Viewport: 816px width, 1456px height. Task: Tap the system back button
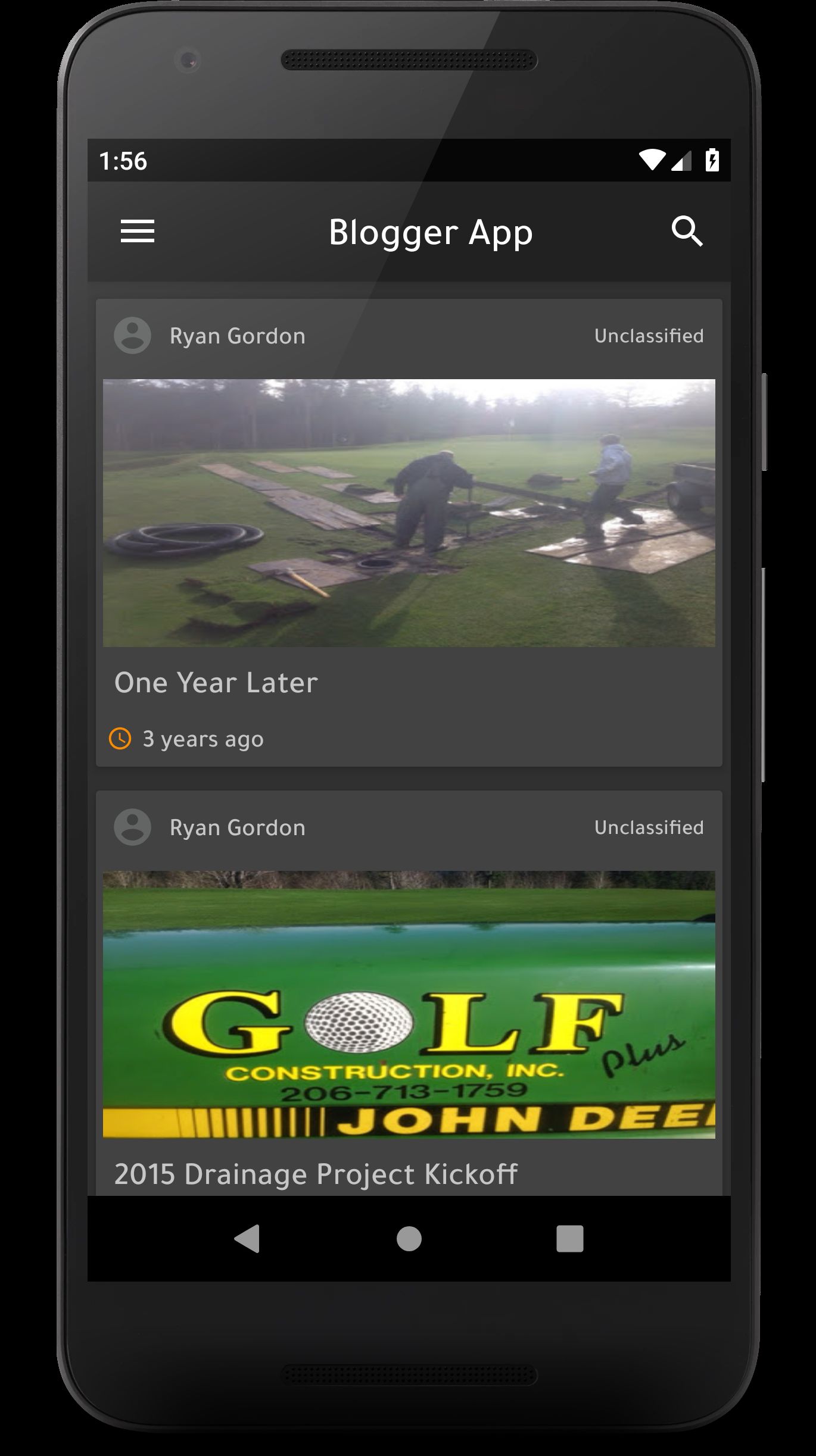click(247, 1239)
